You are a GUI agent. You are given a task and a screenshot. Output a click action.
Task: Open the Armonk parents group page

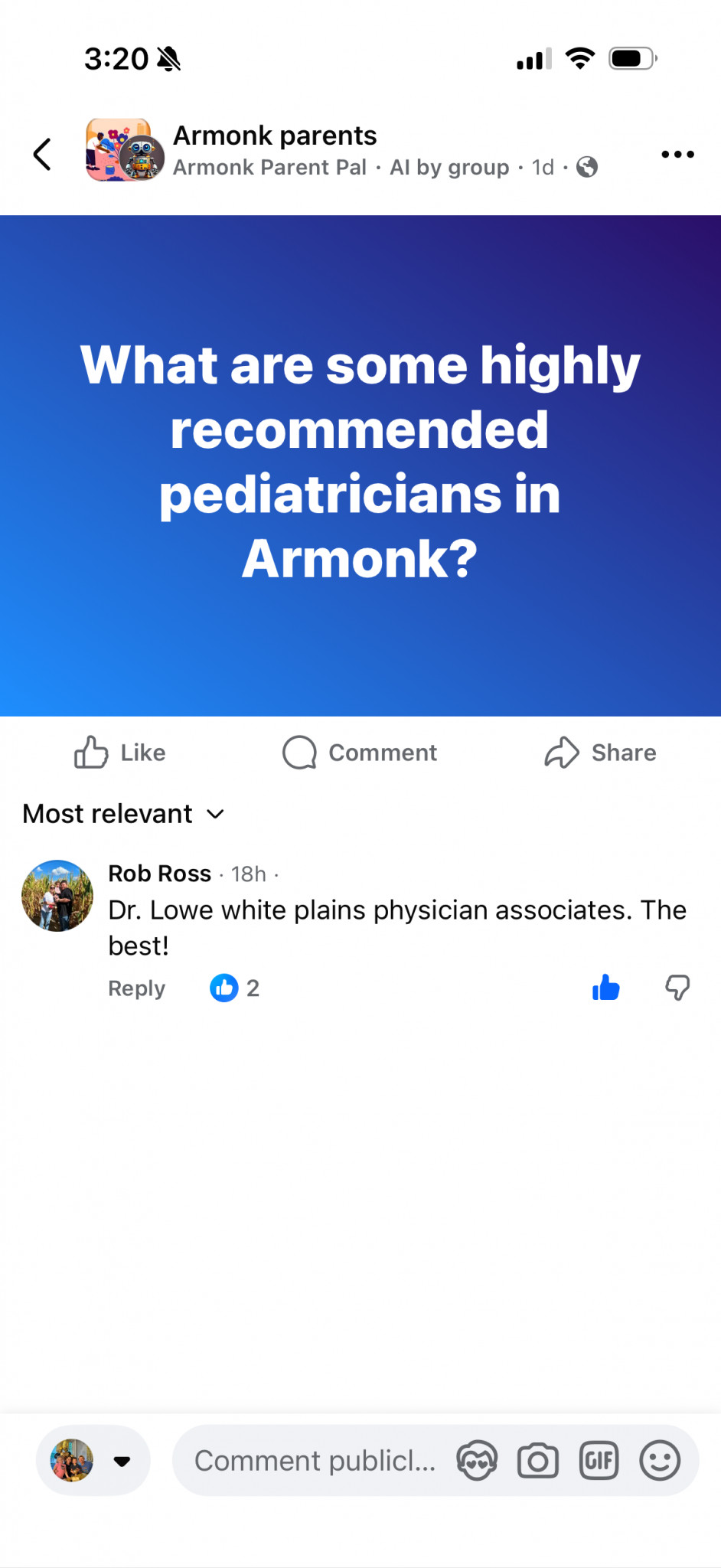(x=275, y=136)
